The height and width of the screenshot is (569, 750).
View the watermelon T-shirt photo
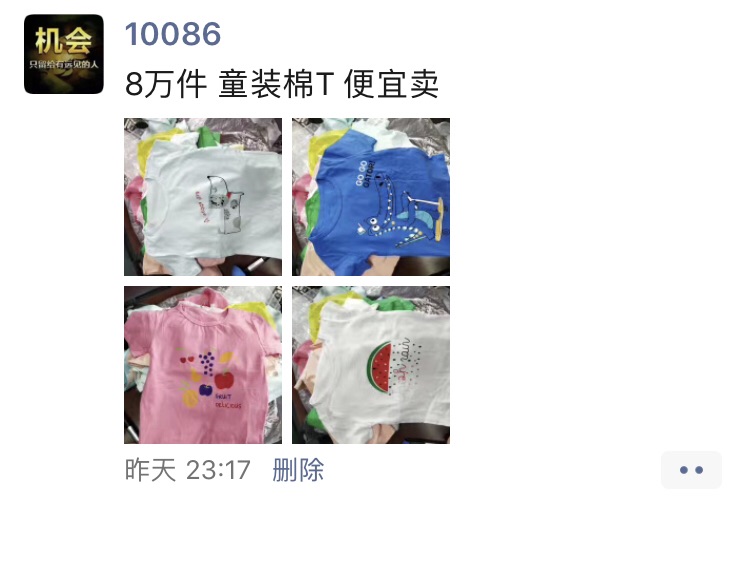[371, 365]
